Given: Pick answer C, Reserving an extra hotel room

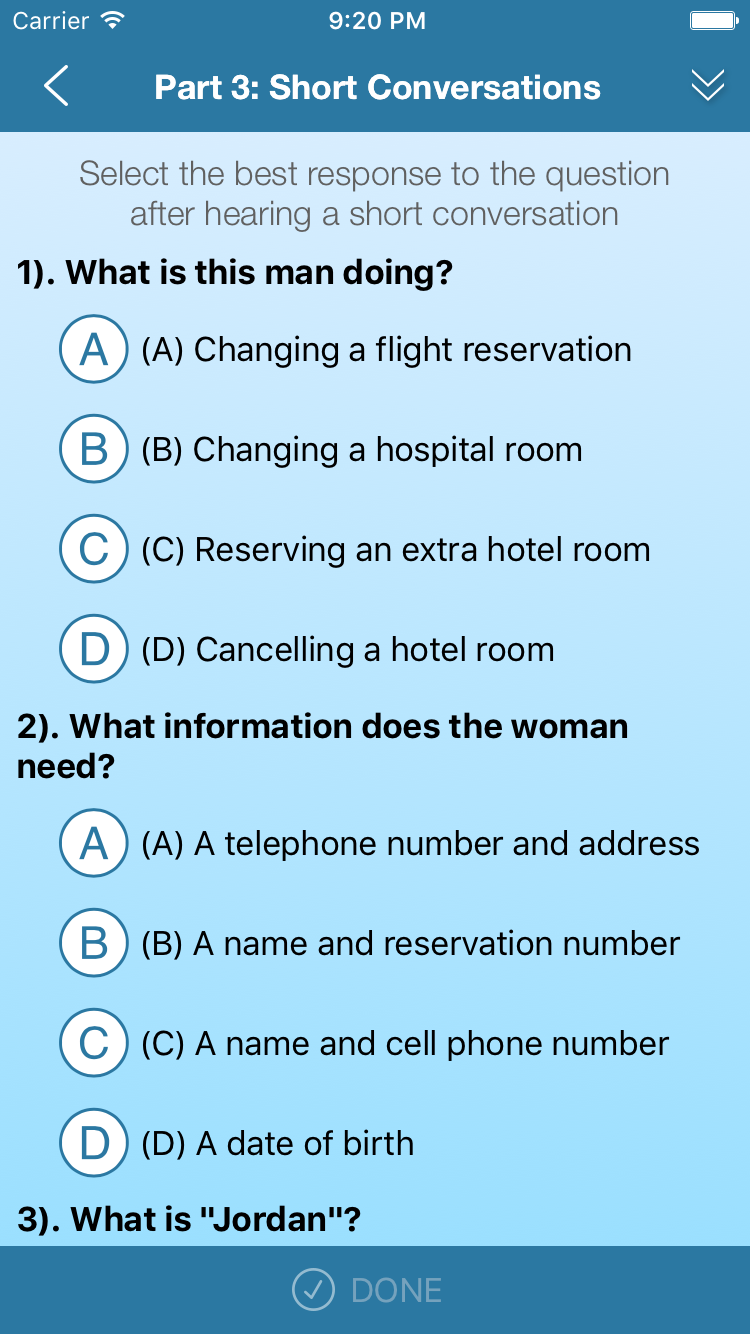Looking at the screenshot, I should (x=94, y=549).
